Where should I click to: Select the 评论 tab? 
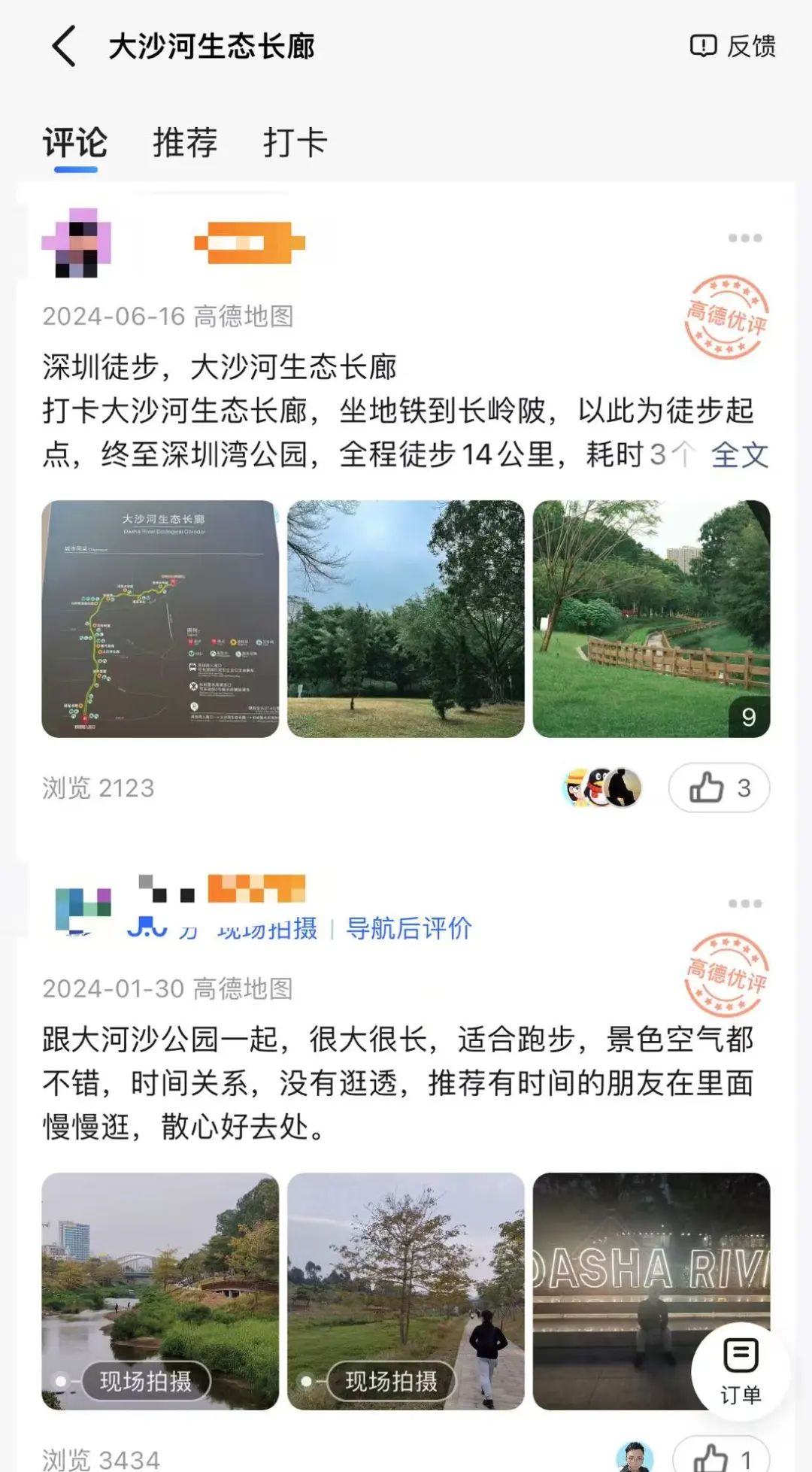pos(75,143)
